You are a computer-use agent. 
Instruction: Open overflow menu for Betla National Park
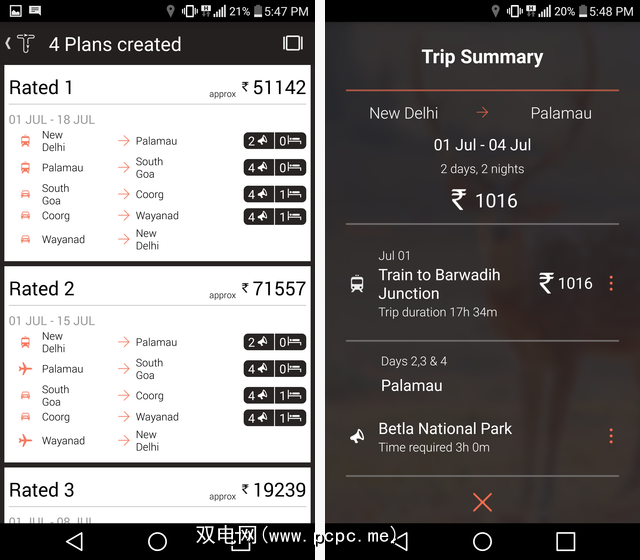pyautogui.click(x=611, y=436)
